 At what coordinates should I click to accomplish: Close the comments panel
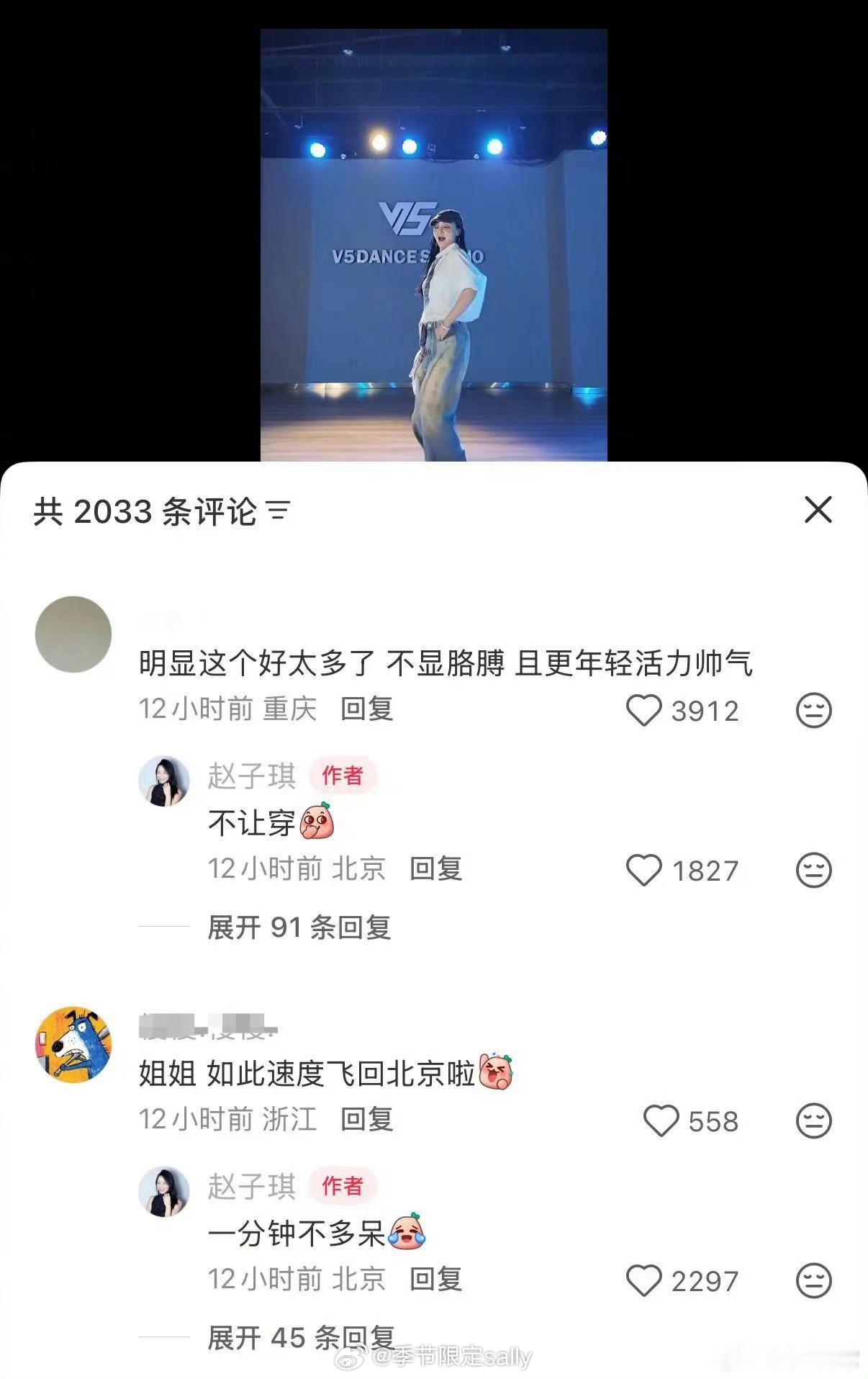[818, 511]
